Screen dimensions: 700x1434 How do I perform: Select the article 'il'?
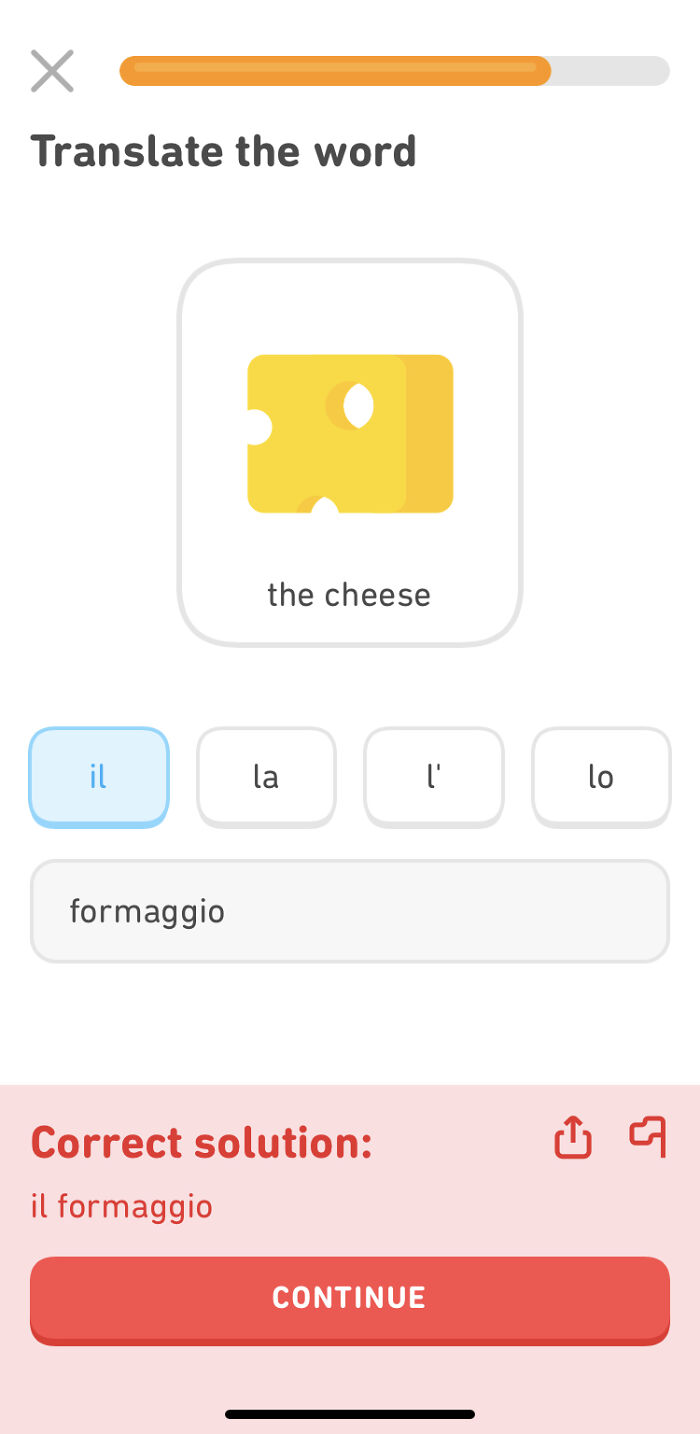pyautogui.click(x=99, y=777)
